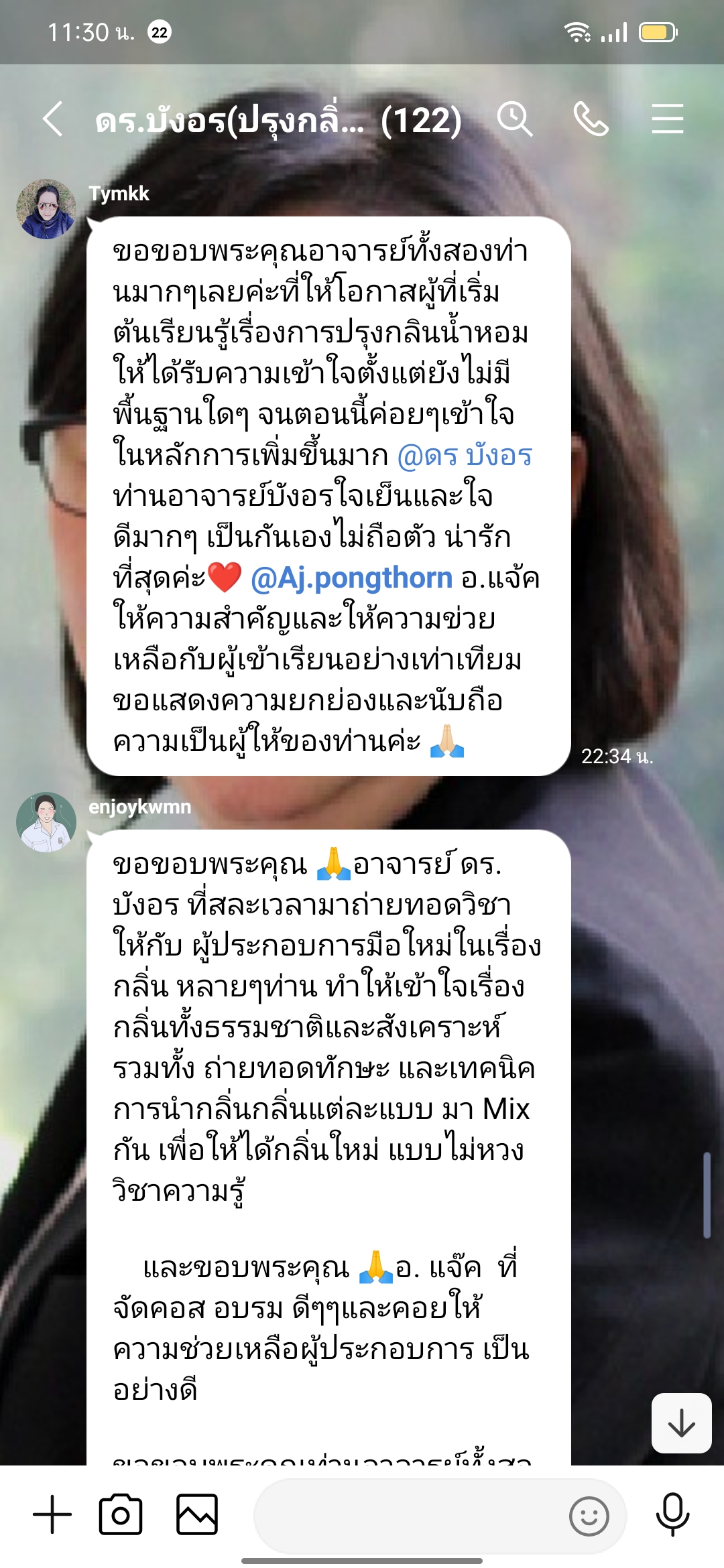The width and height of the screenshot is (724, 1568).
Task: Tap the @ดร บังอร mention
Action: tap(465, 456)
